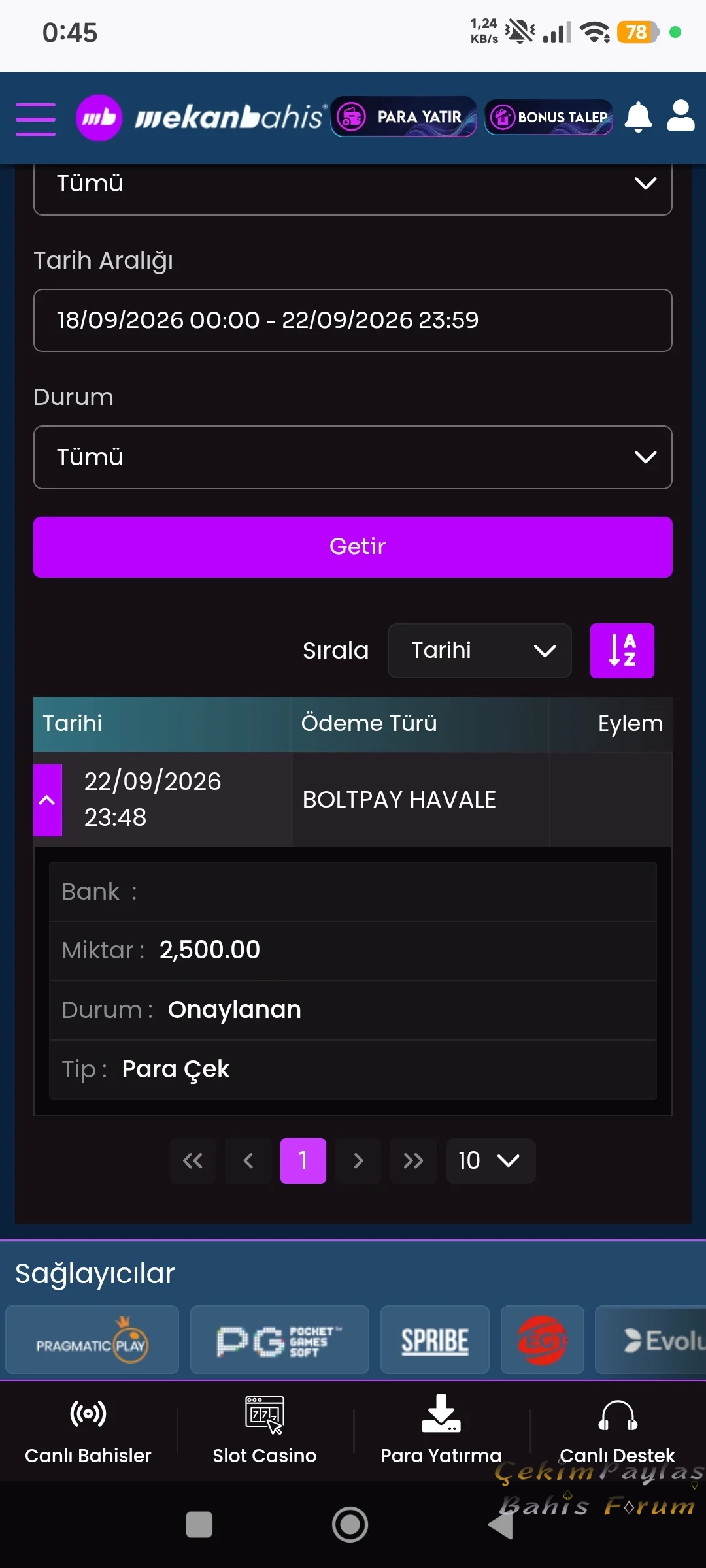Image resolution: width=706 pixels, height=1568 pixels.
Task: Open the hamburger drawer menu
Action: click(x=35, y=119)
